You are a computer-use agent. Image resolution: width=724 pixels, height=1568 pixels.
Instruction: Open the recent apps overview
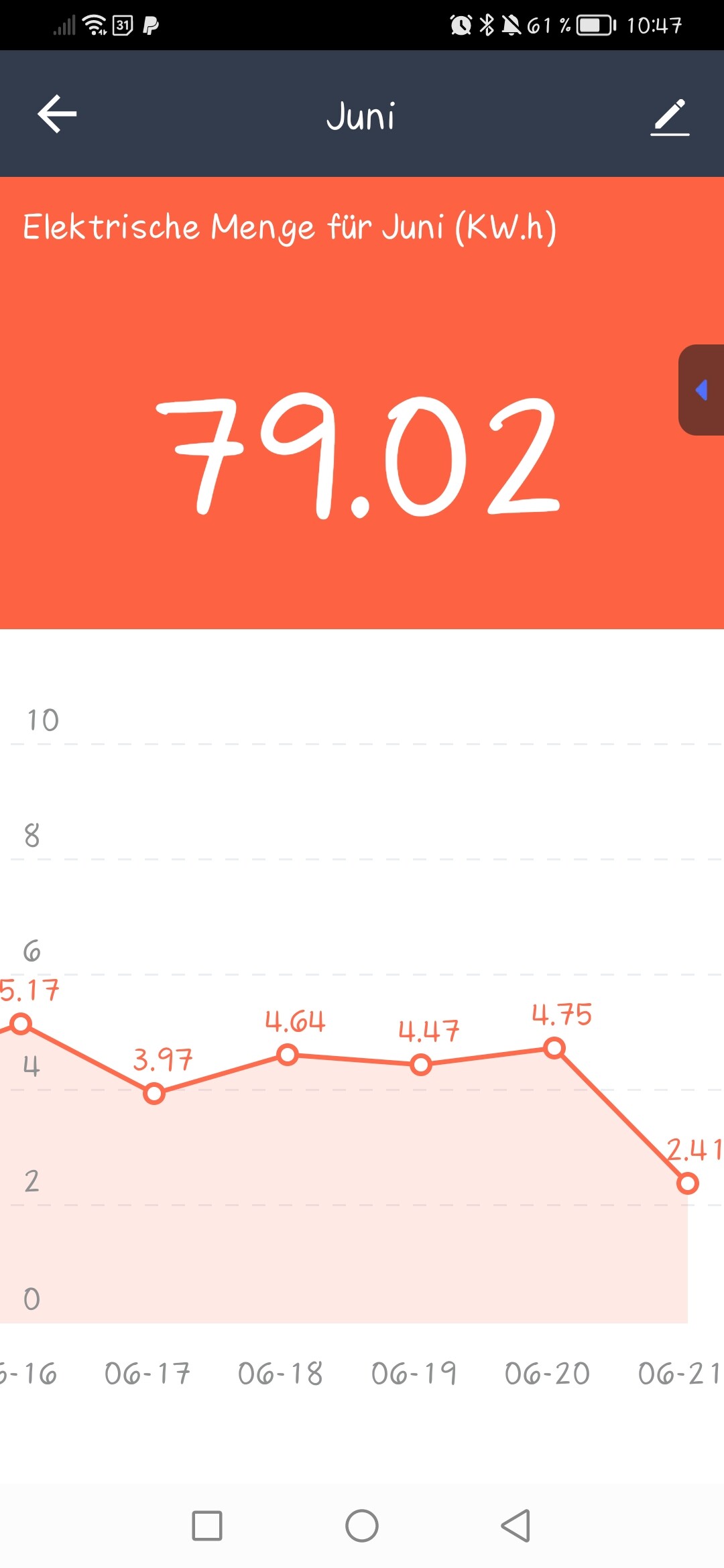(207, 1526)
